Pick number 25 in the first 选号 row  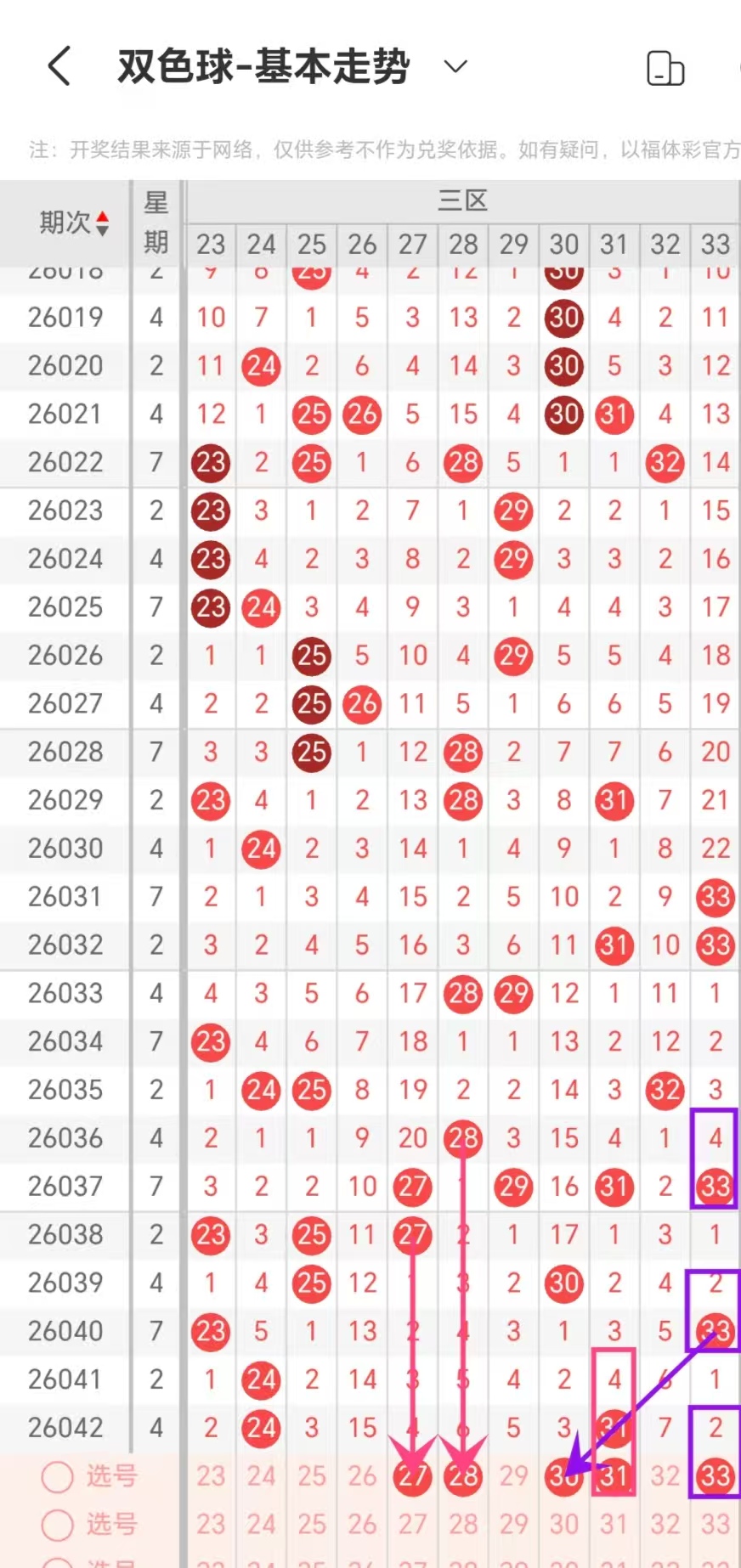(x=312, y=1476)
